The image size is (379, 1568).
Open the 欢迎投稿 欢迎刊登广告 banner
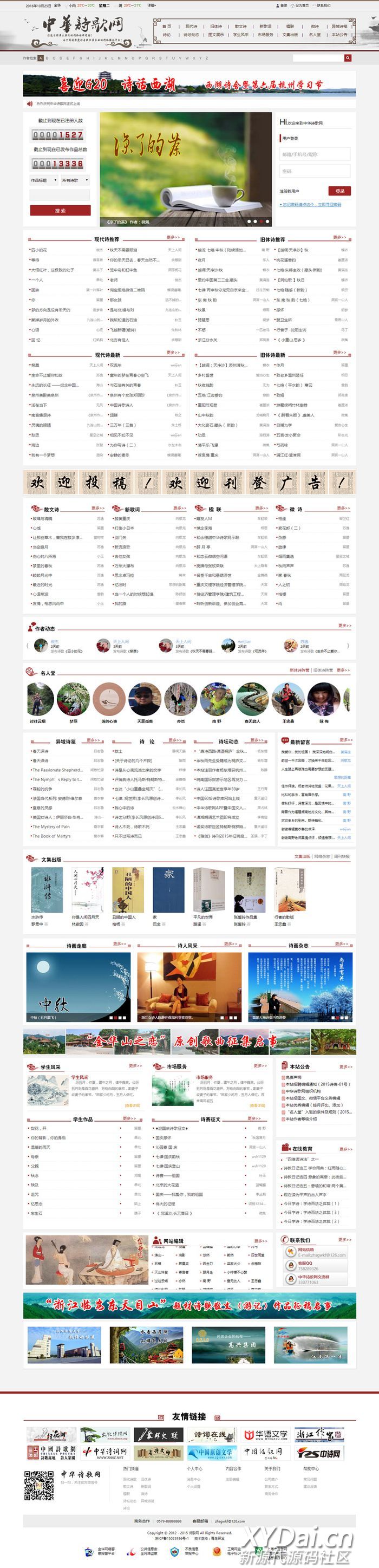189,483
